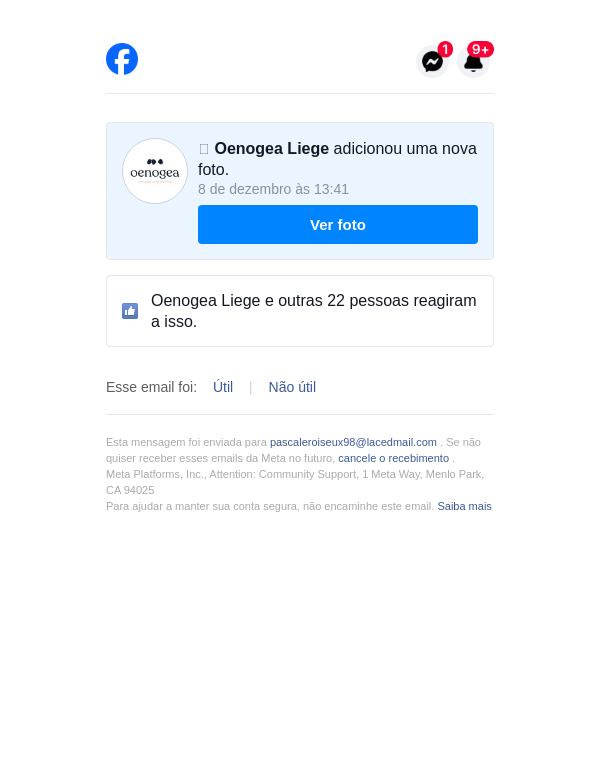600x768 pixels.
Task: Open reactions from Oenogea Liege and 22 others
Action: [x=313, y=311]
